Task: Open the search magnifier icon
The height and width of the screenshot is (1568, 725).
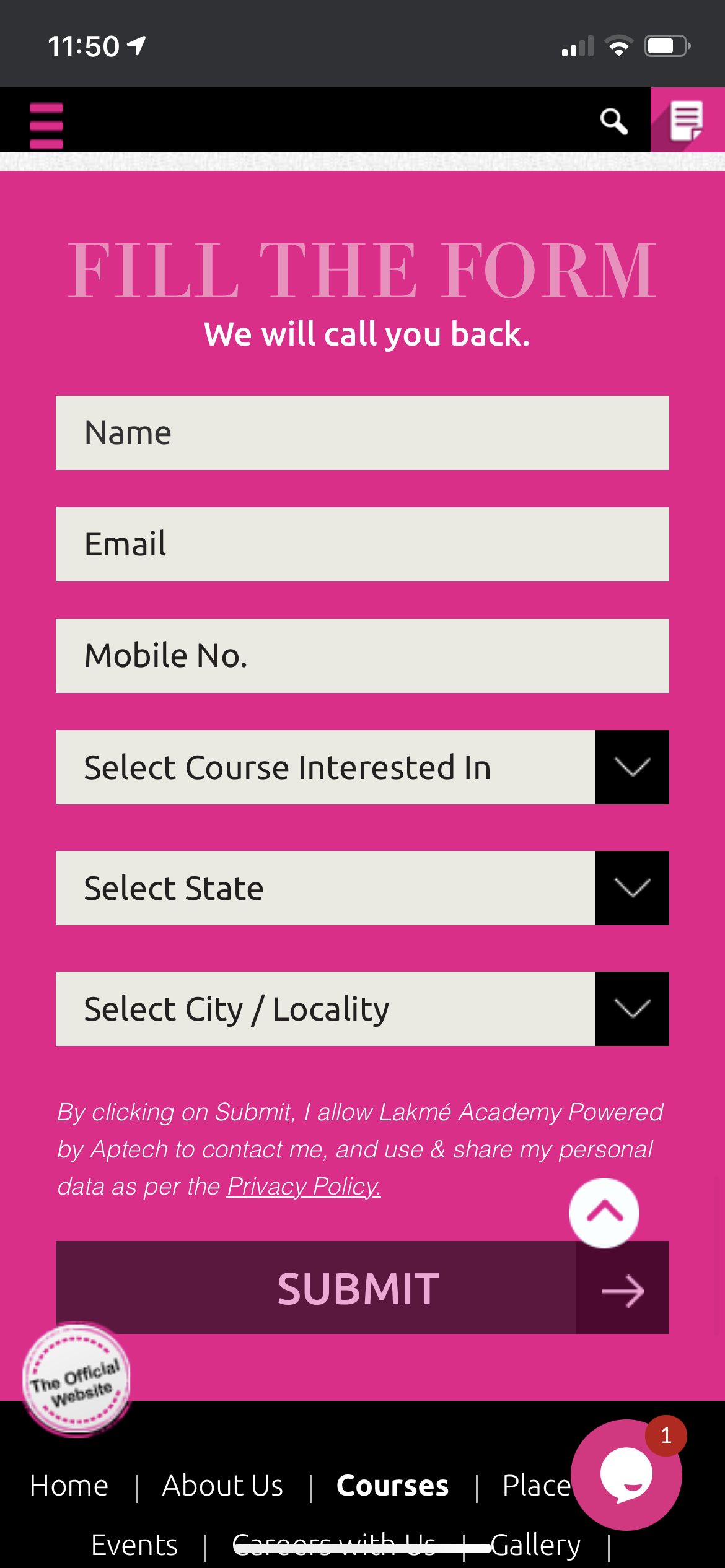Action: tap(613, 121)
